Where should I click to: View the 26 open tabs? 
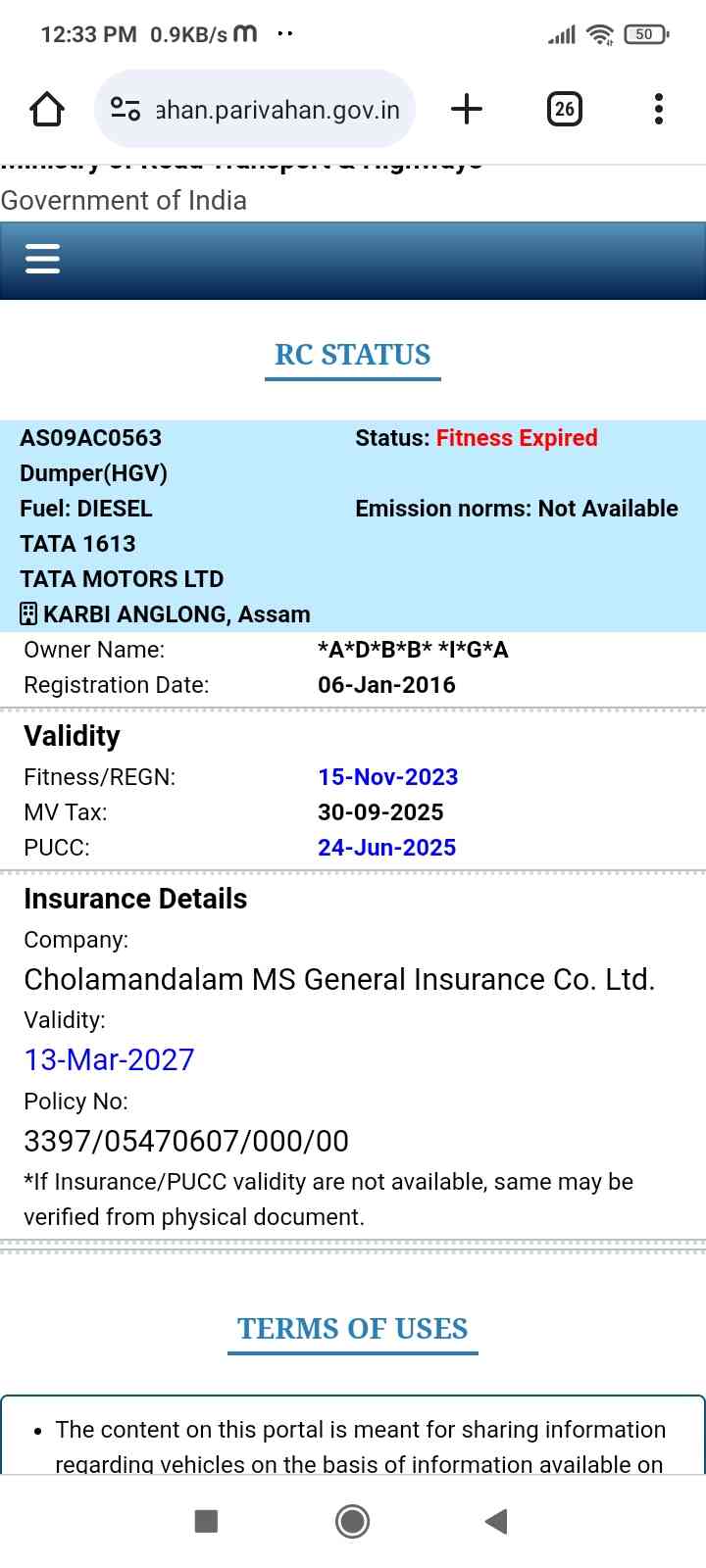tap(564, 109)
